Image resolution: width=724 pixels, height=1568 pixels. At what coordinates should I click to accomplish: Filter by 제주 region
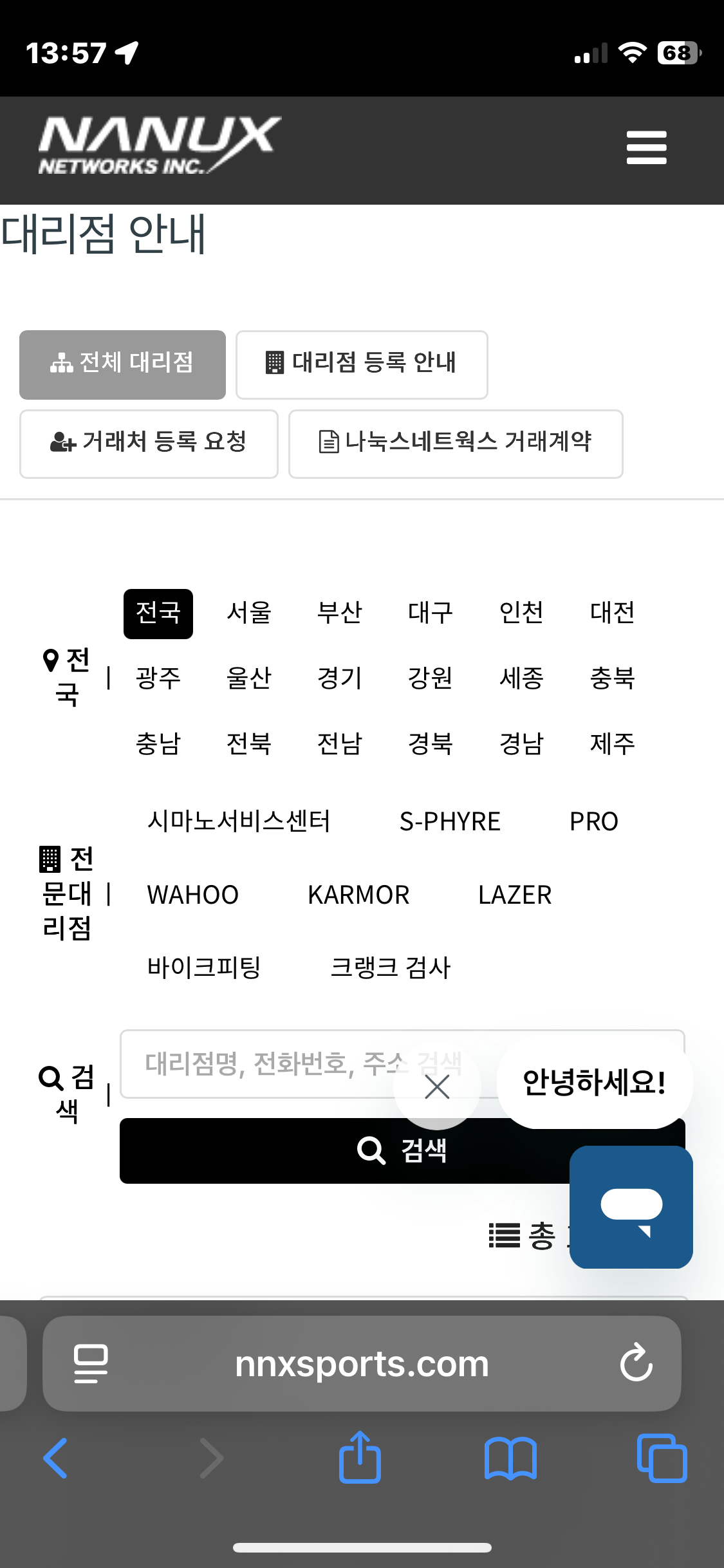pyautogui.click(x=612, y=744)
